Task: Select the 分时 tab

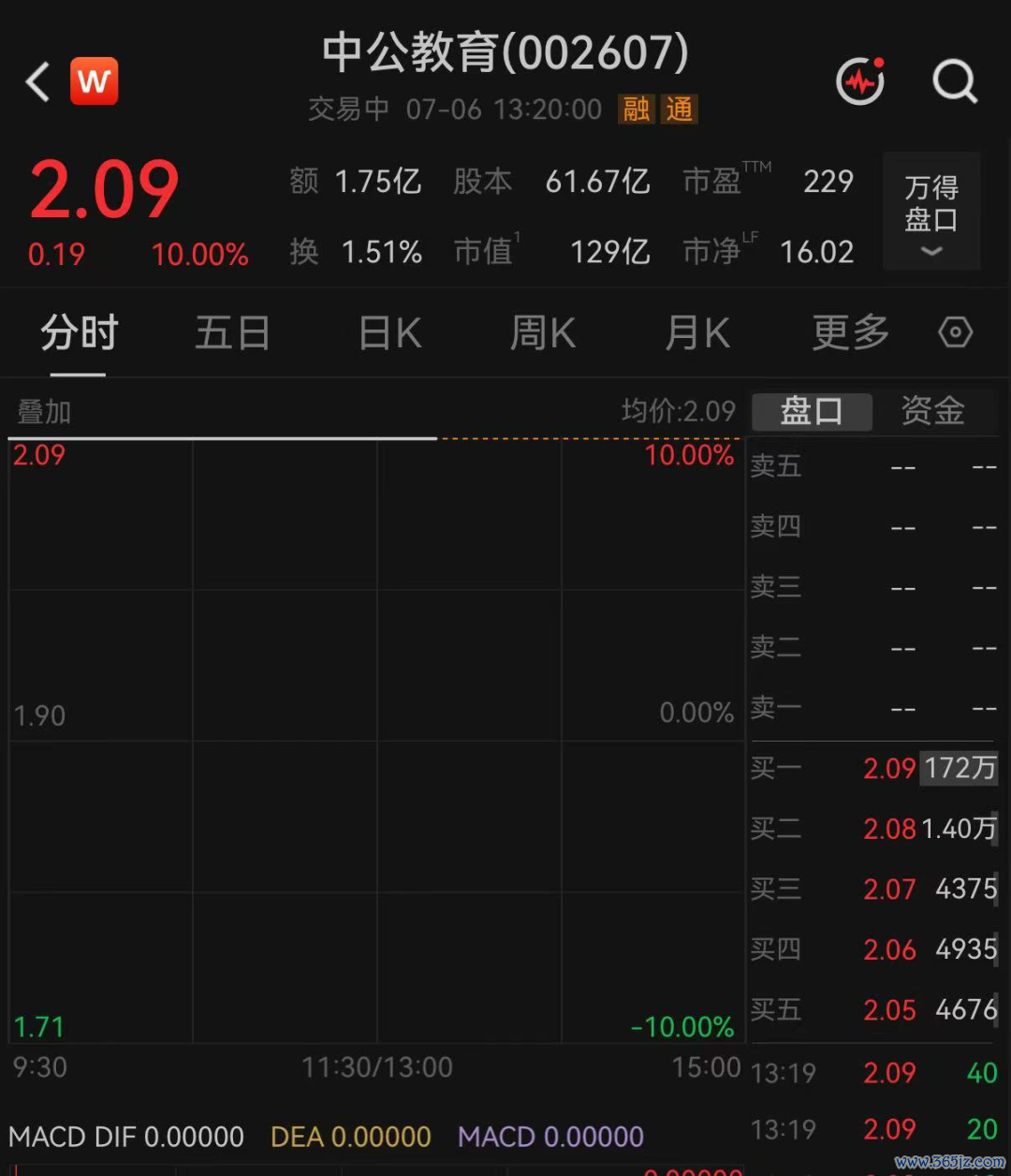Action: 79,332
